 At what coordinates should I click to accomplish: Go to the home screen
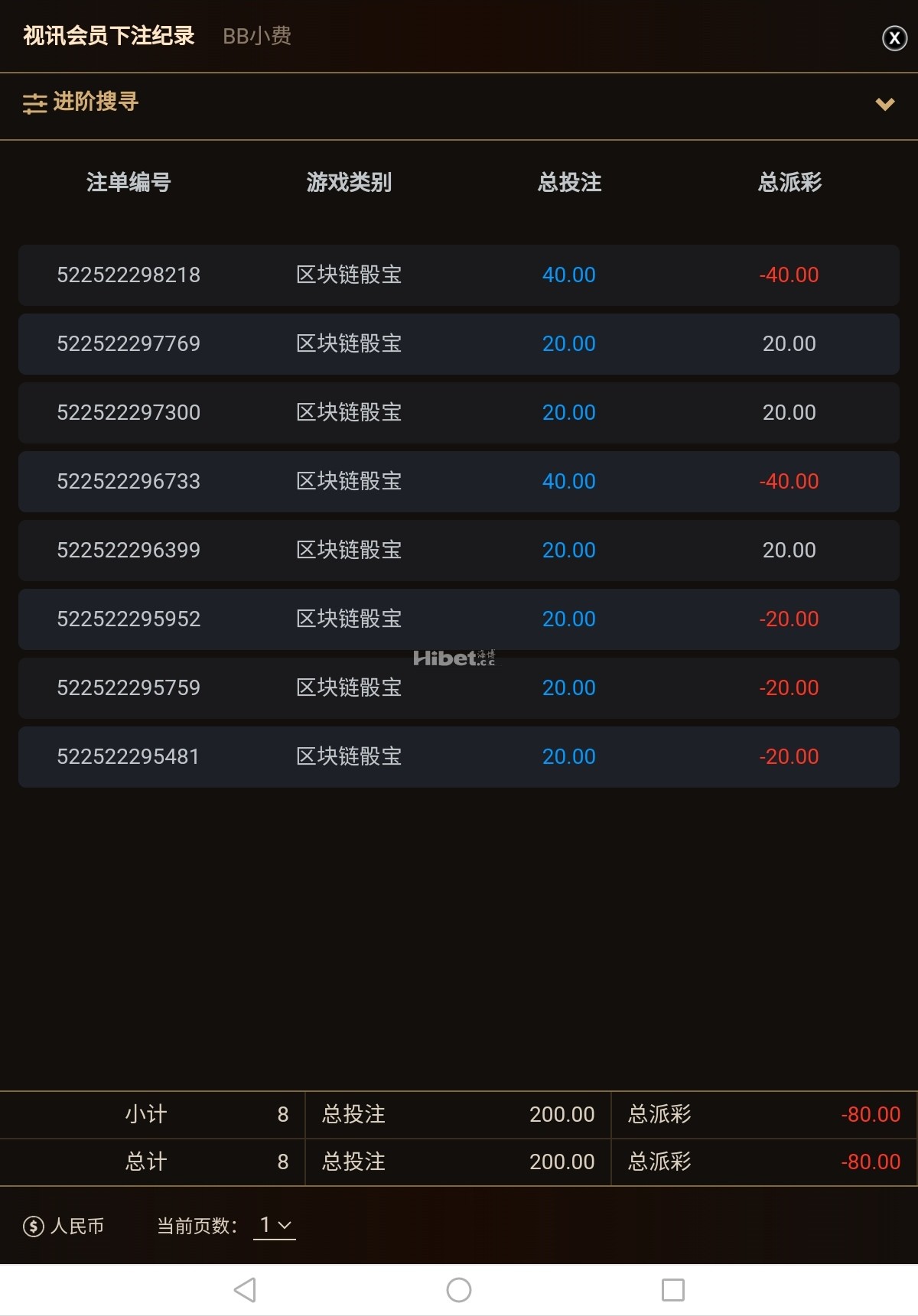click(x=459, y=1290)
